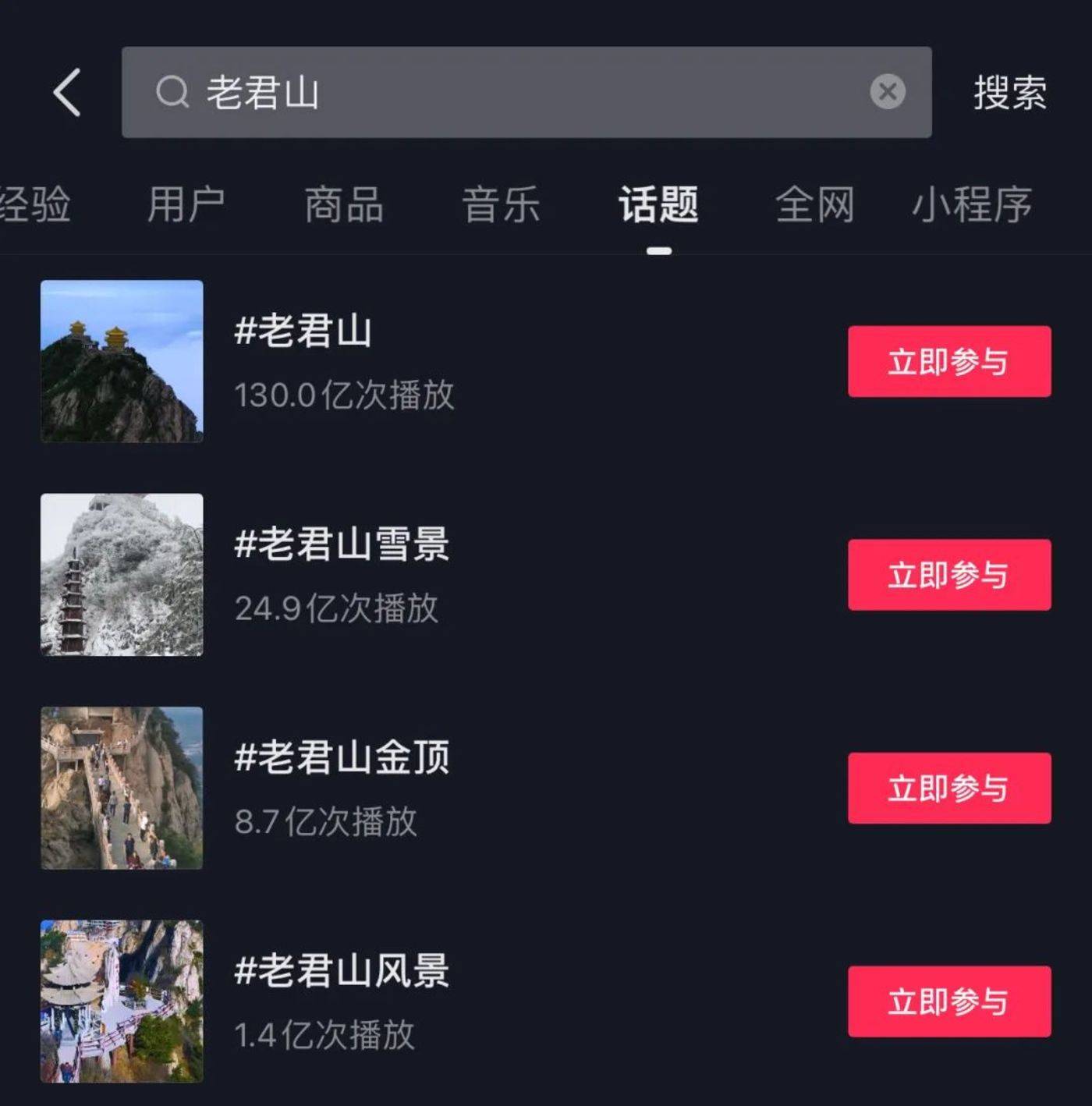Click the magnifier icon in search bar
The width and height of the screenshot is (1092, 1106).
click(173, 91)
